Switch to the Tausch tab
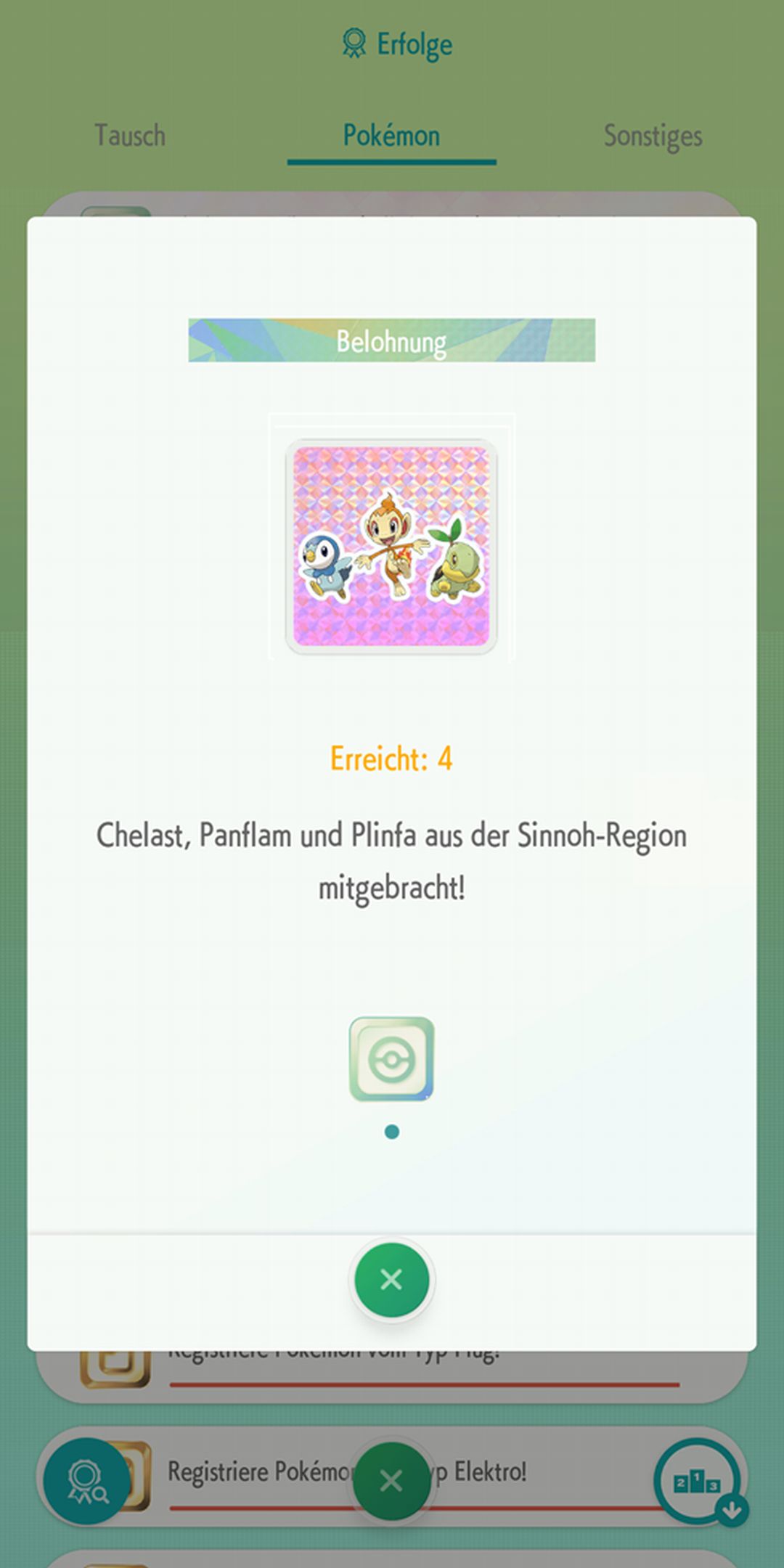 (130, 136)
